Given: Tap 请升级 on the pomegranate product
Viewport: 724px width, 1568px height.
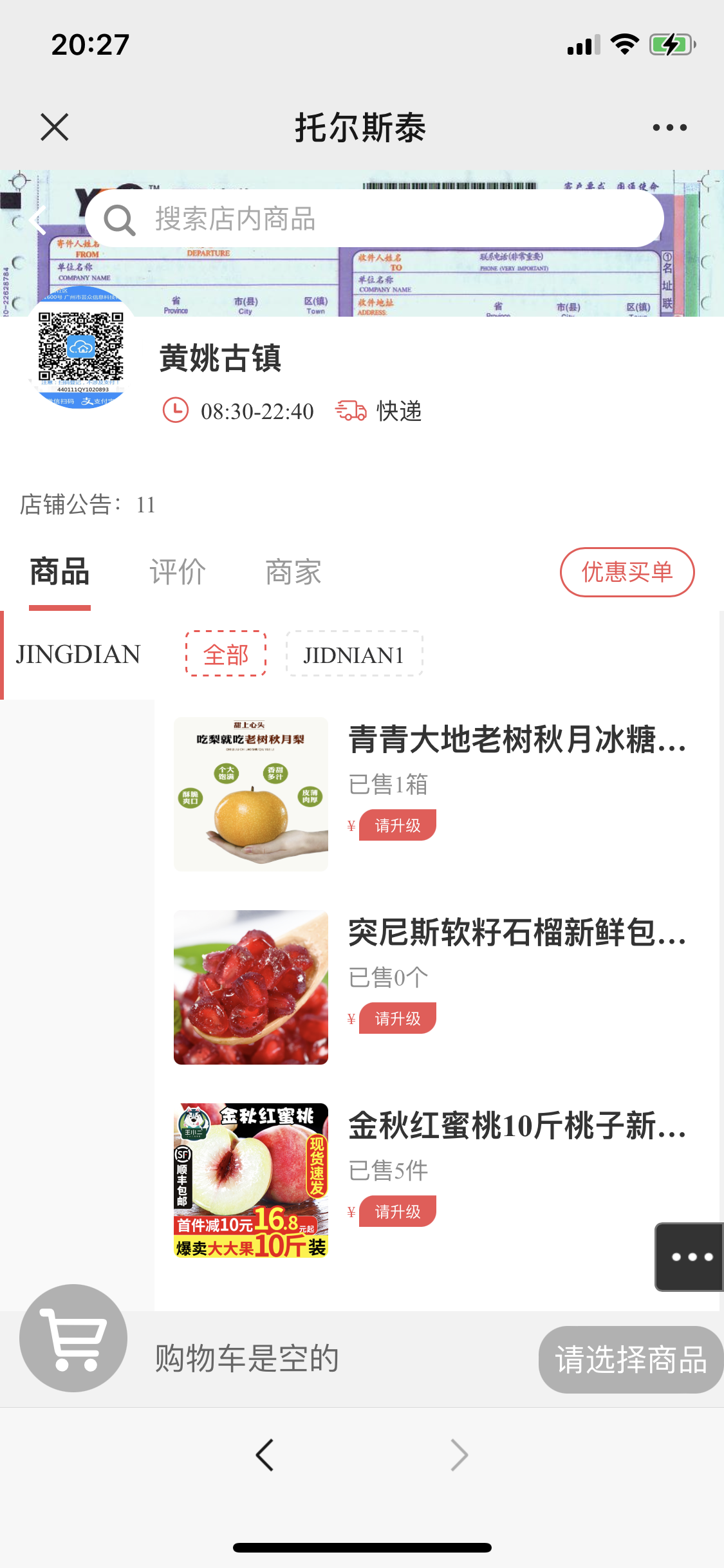Looking at the screenshot, I should click(x=397, y=1018).
